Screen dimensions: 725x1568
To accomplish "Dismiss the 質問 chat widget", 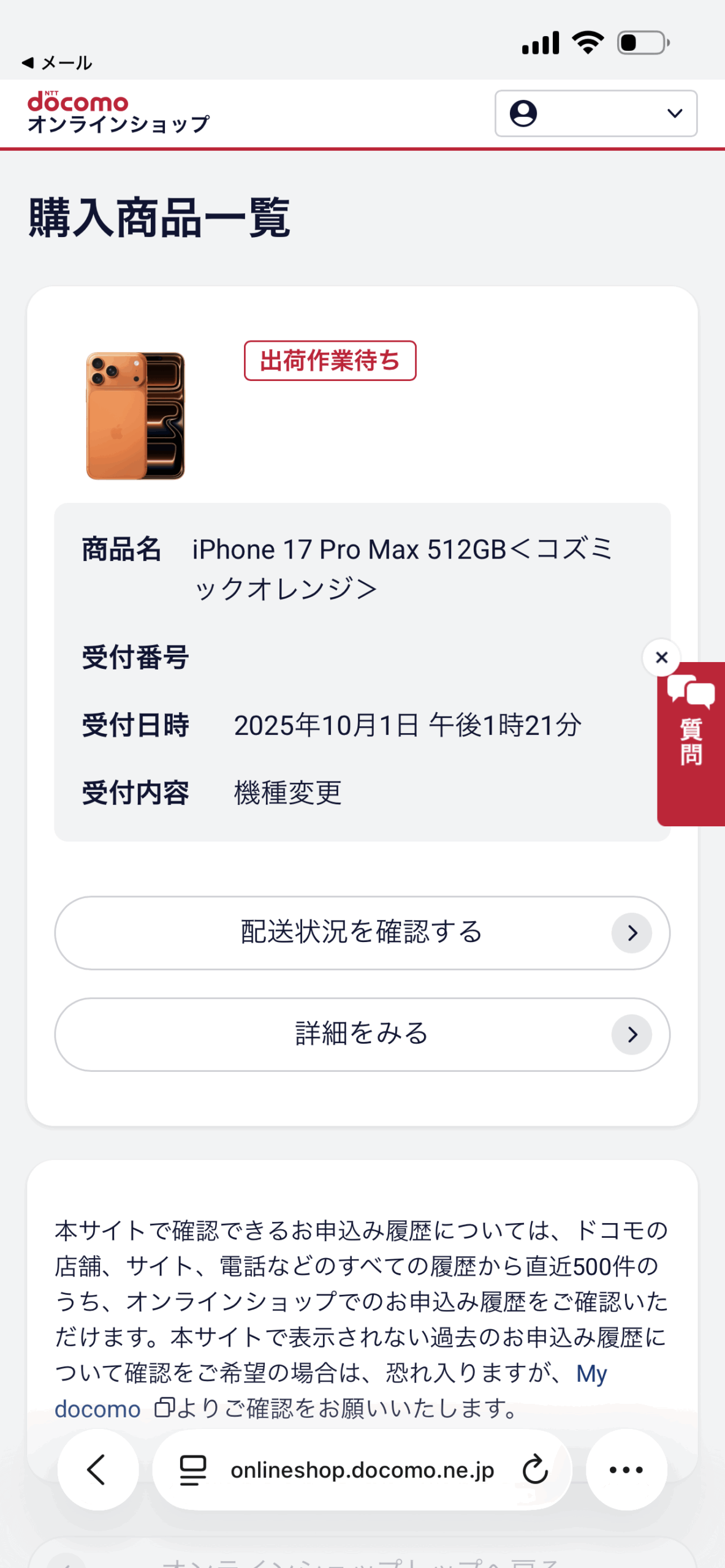I will point(661,657).
